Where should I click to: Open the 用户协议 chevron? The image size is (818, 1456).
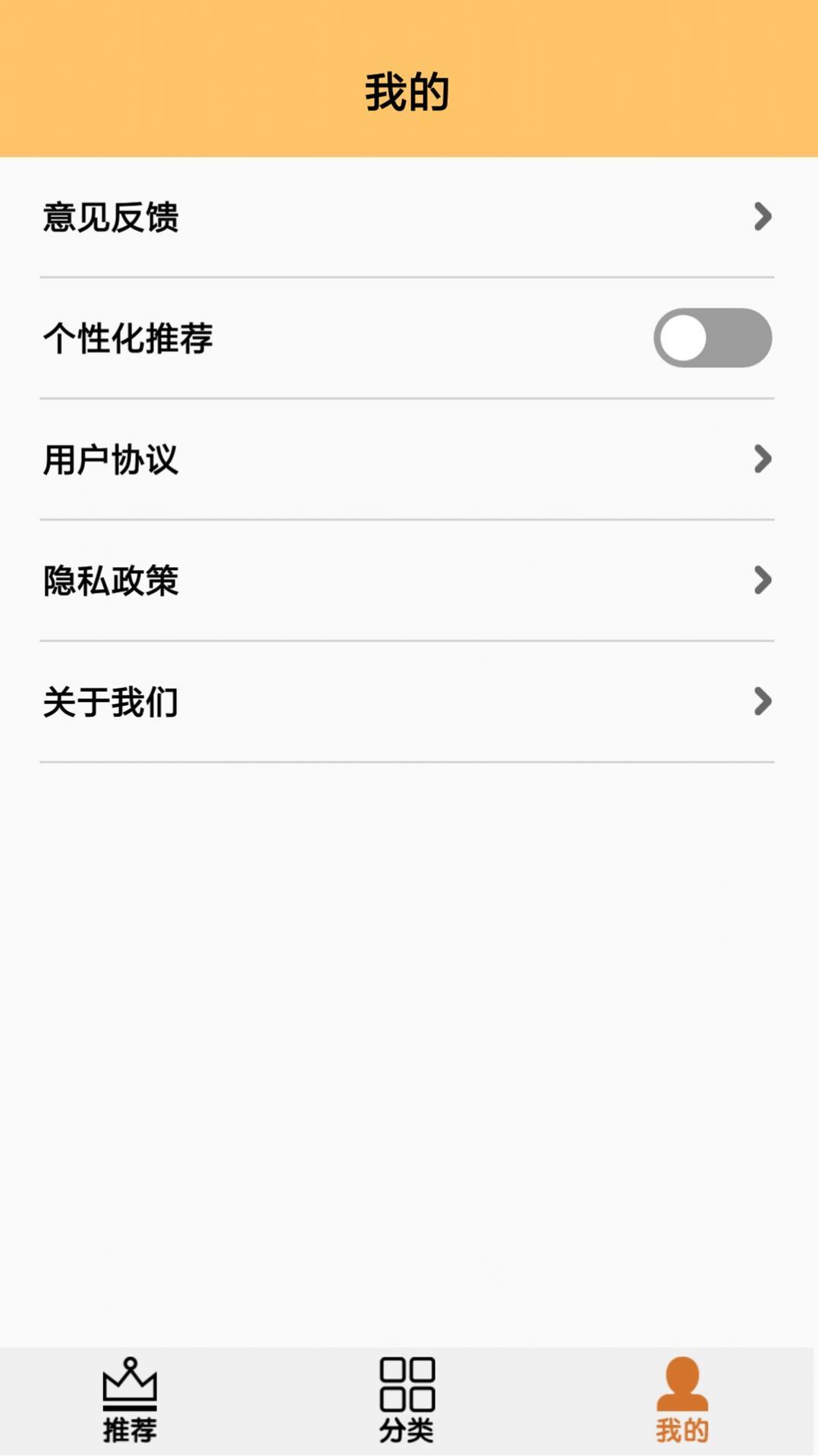(763, 459)
